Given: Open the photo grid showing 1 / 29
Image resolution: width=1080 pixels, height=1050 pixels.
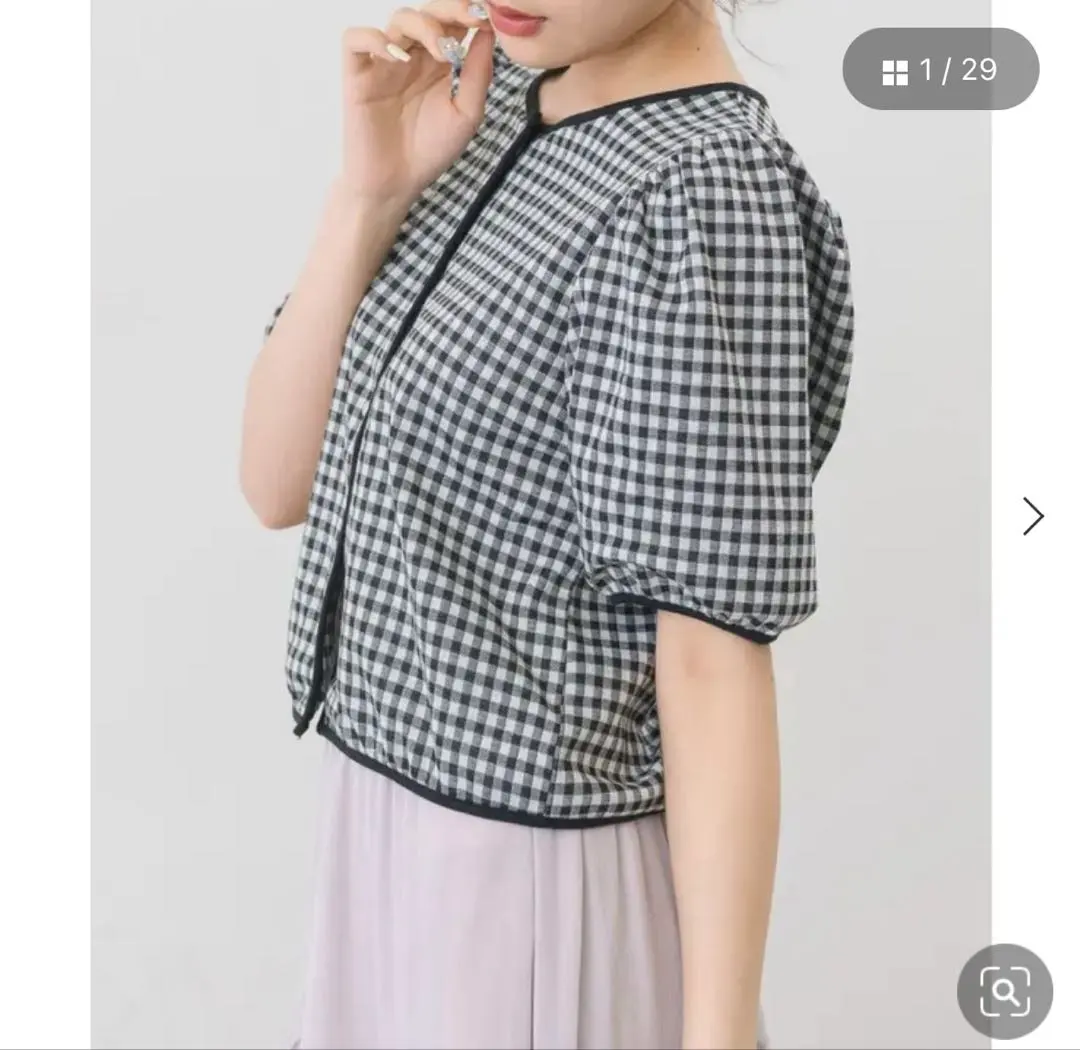Looking at the screenshot, I should point(940,70).
